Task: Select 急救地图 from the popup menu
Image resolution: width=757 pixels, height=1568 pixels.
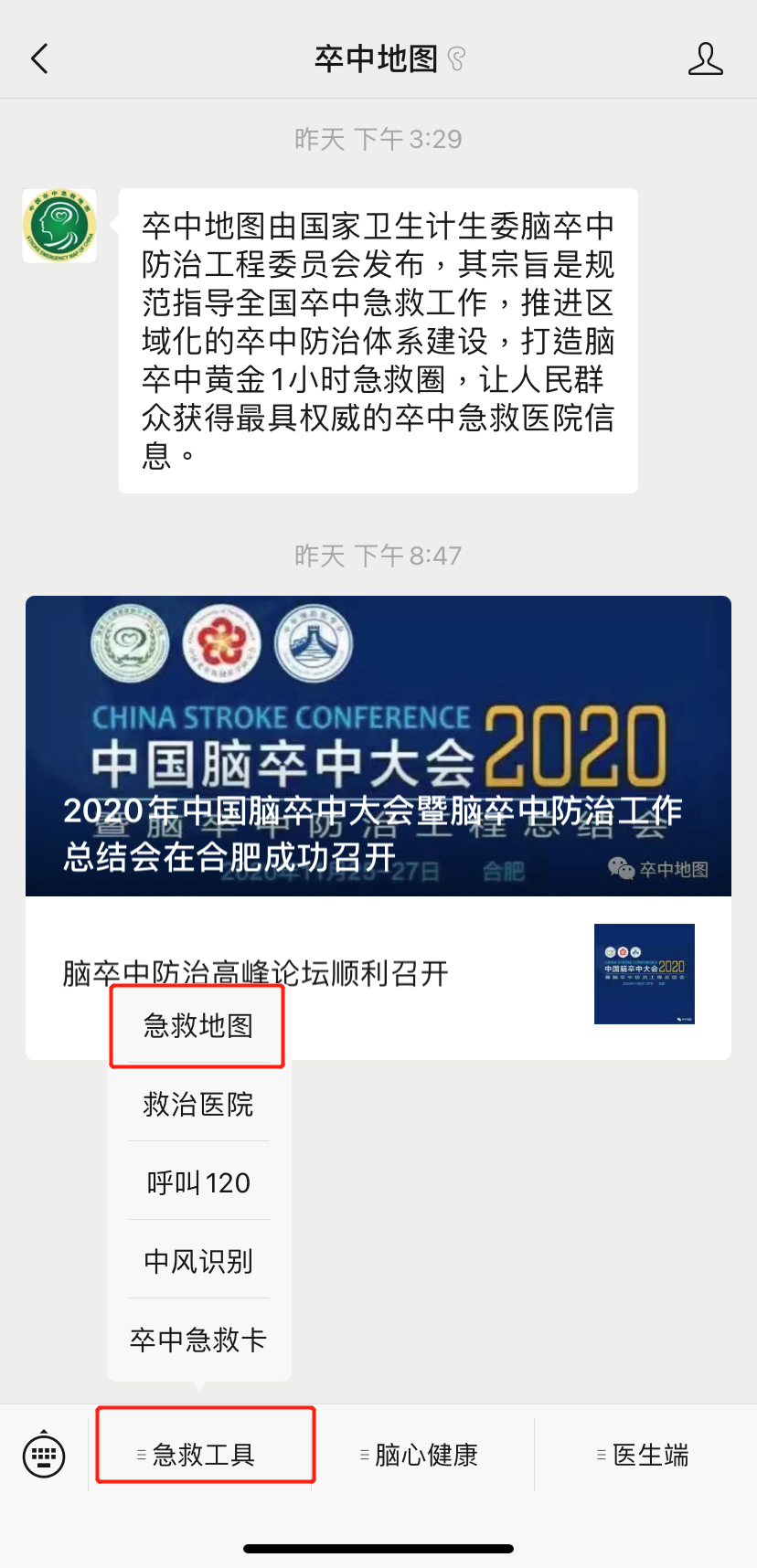Action: 198,1026
